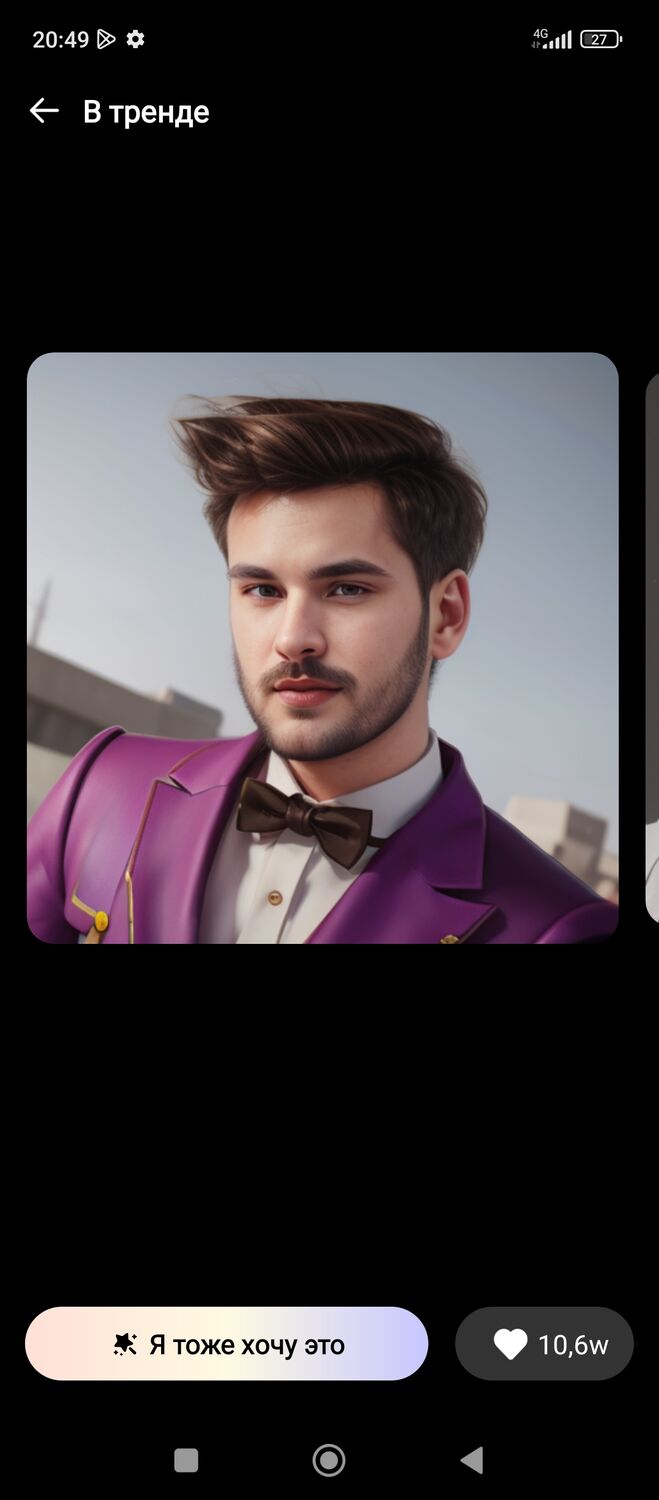Tap the Я тоже хочу это button
659x1500 pixels.
pyautogui.click(x=226, y=1344)
